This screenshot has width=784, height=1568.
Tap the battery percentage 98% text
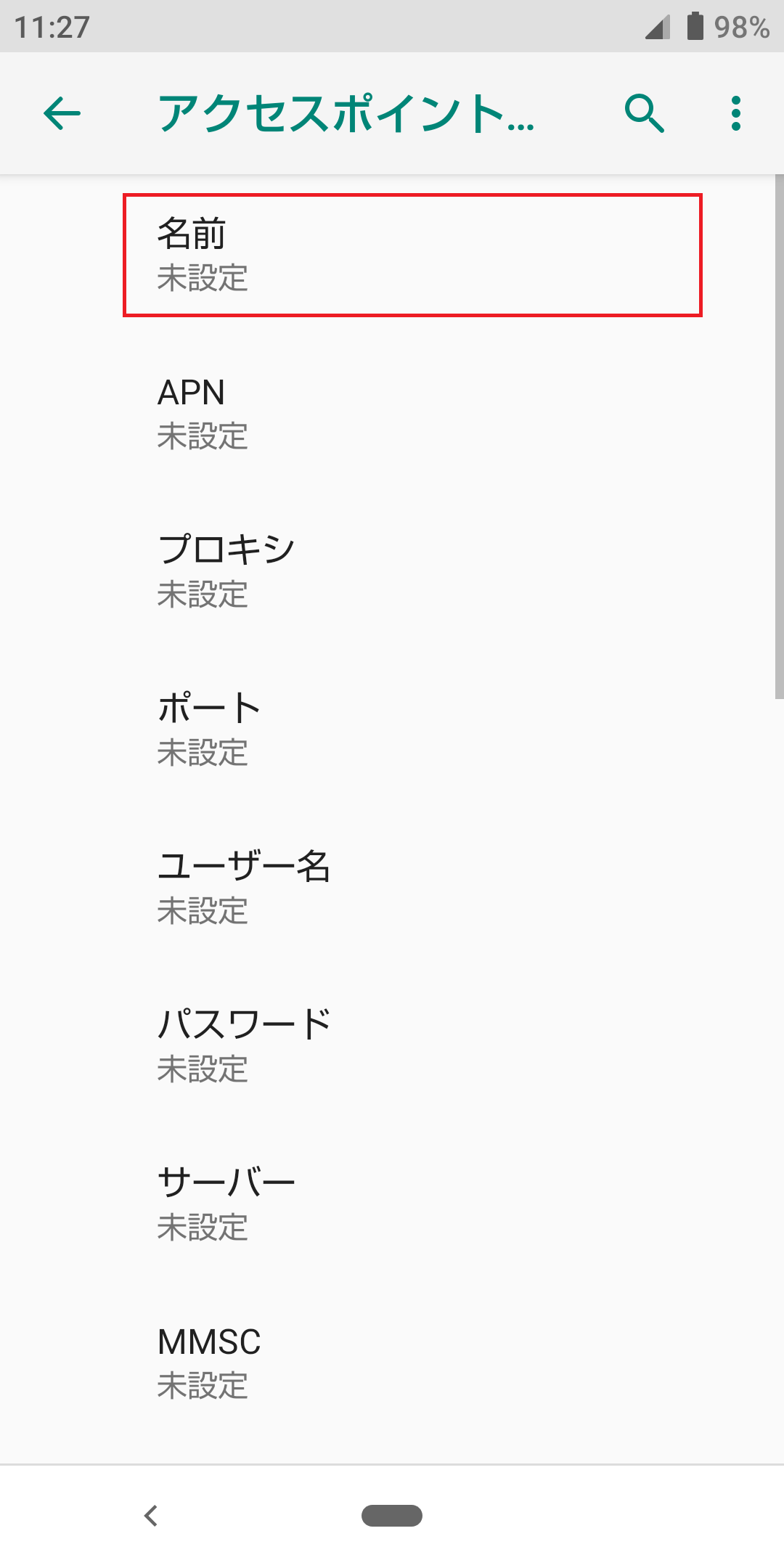tap(739, 26)
